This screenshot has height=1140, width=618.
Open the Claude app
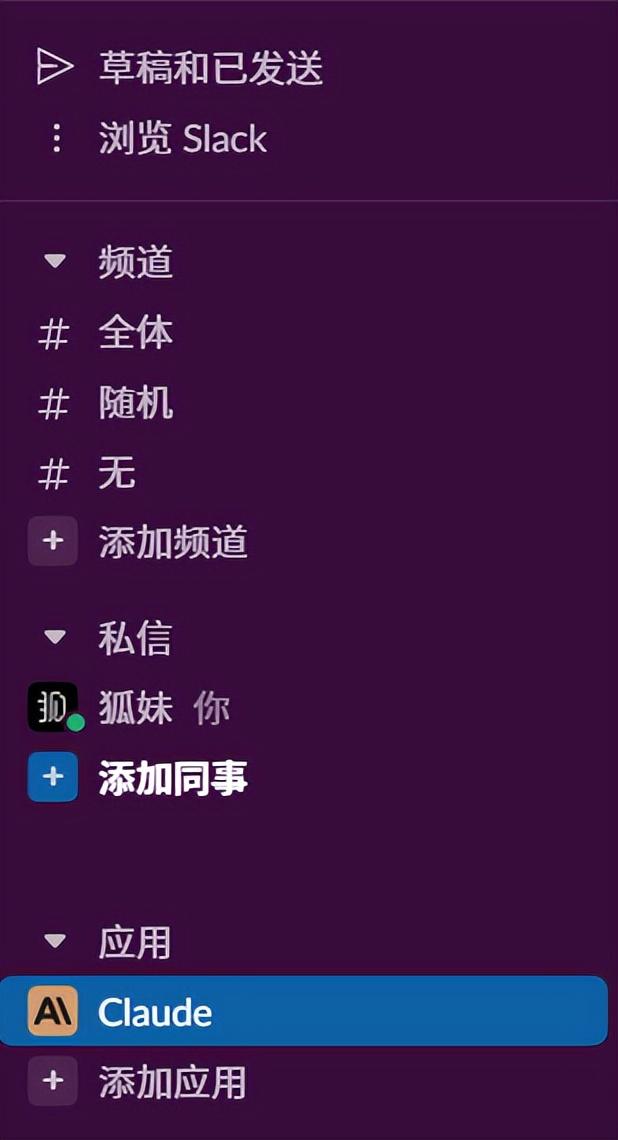(x=155, y=1012)
